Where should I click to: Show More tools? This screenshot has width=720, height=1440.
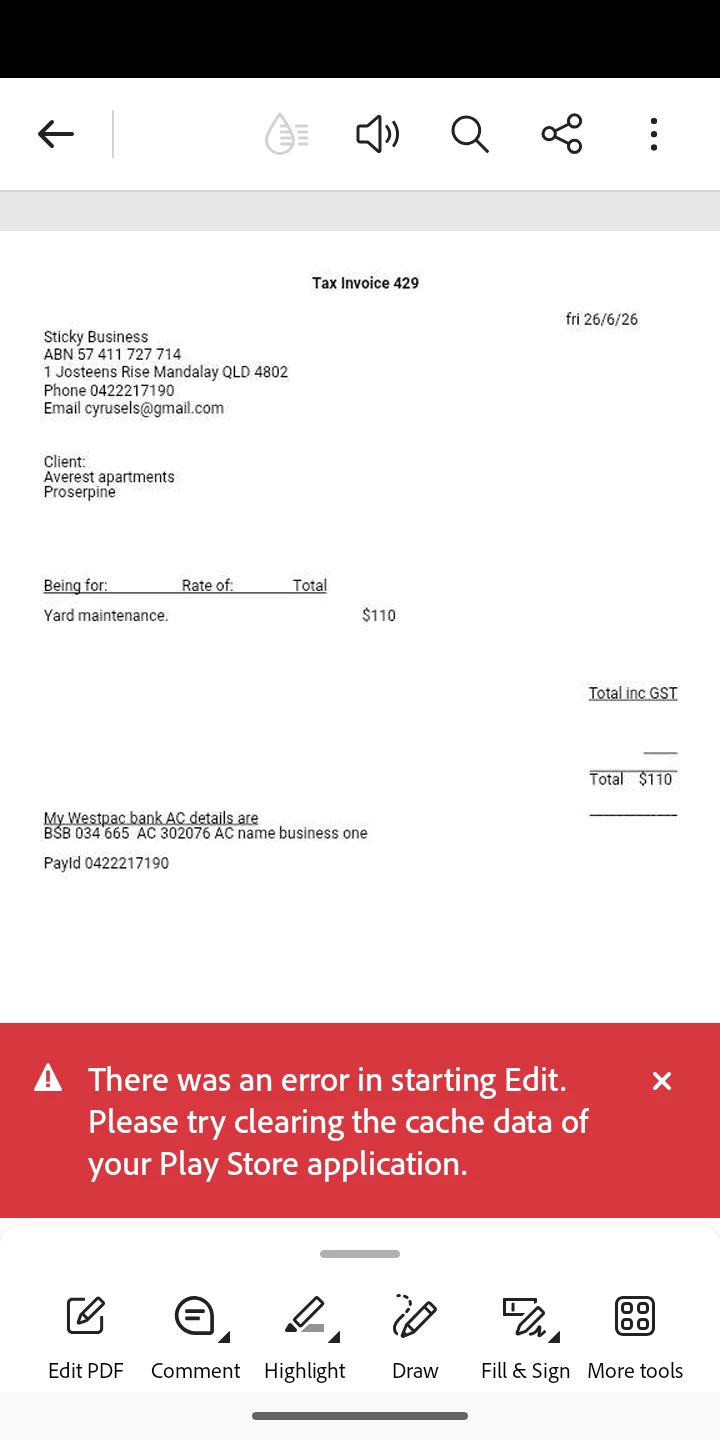pyautogui.click(x=635, y=1338)
